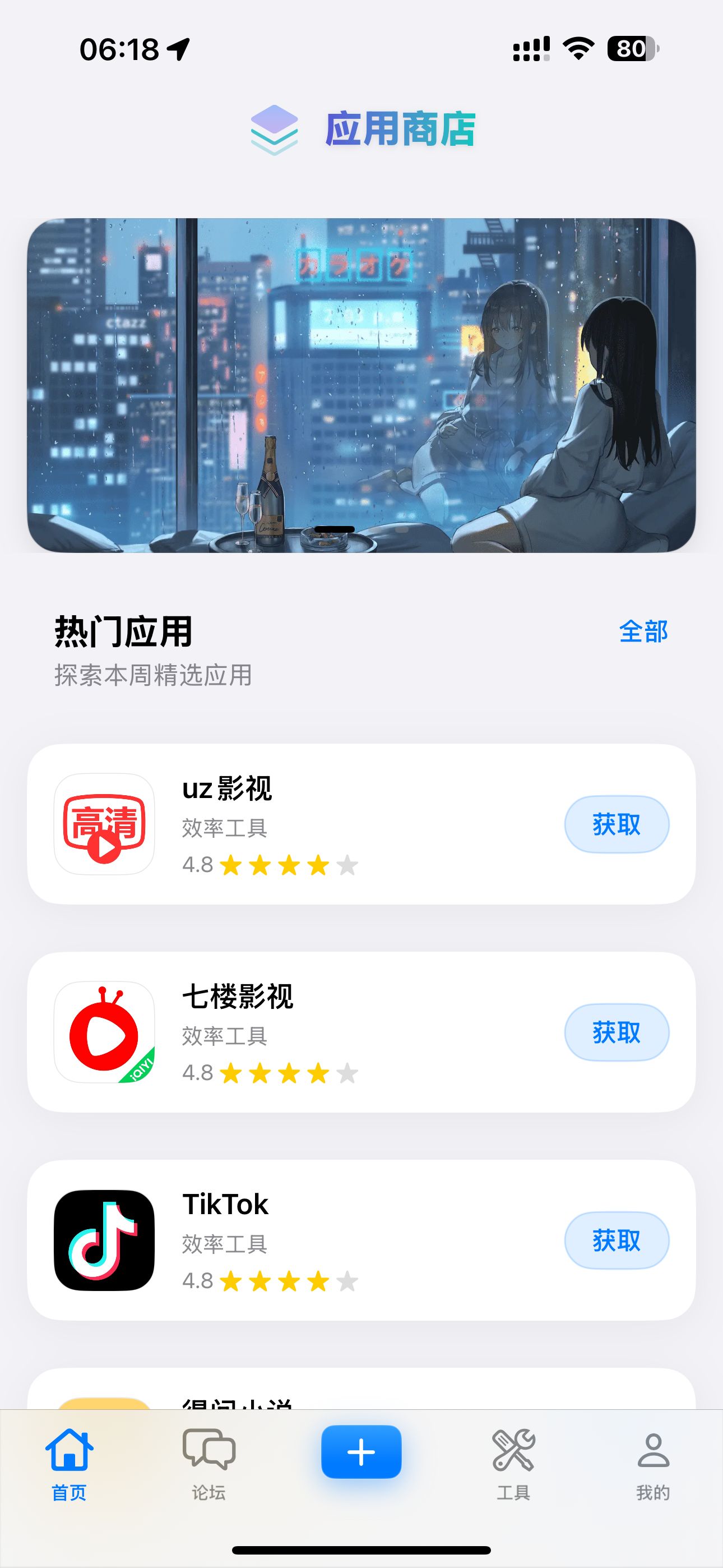Image resolution: width=723 pixels, height=1568 pixels.
Task: Tap 获取 next to 七楼影视
Action: coord(617,1032)
